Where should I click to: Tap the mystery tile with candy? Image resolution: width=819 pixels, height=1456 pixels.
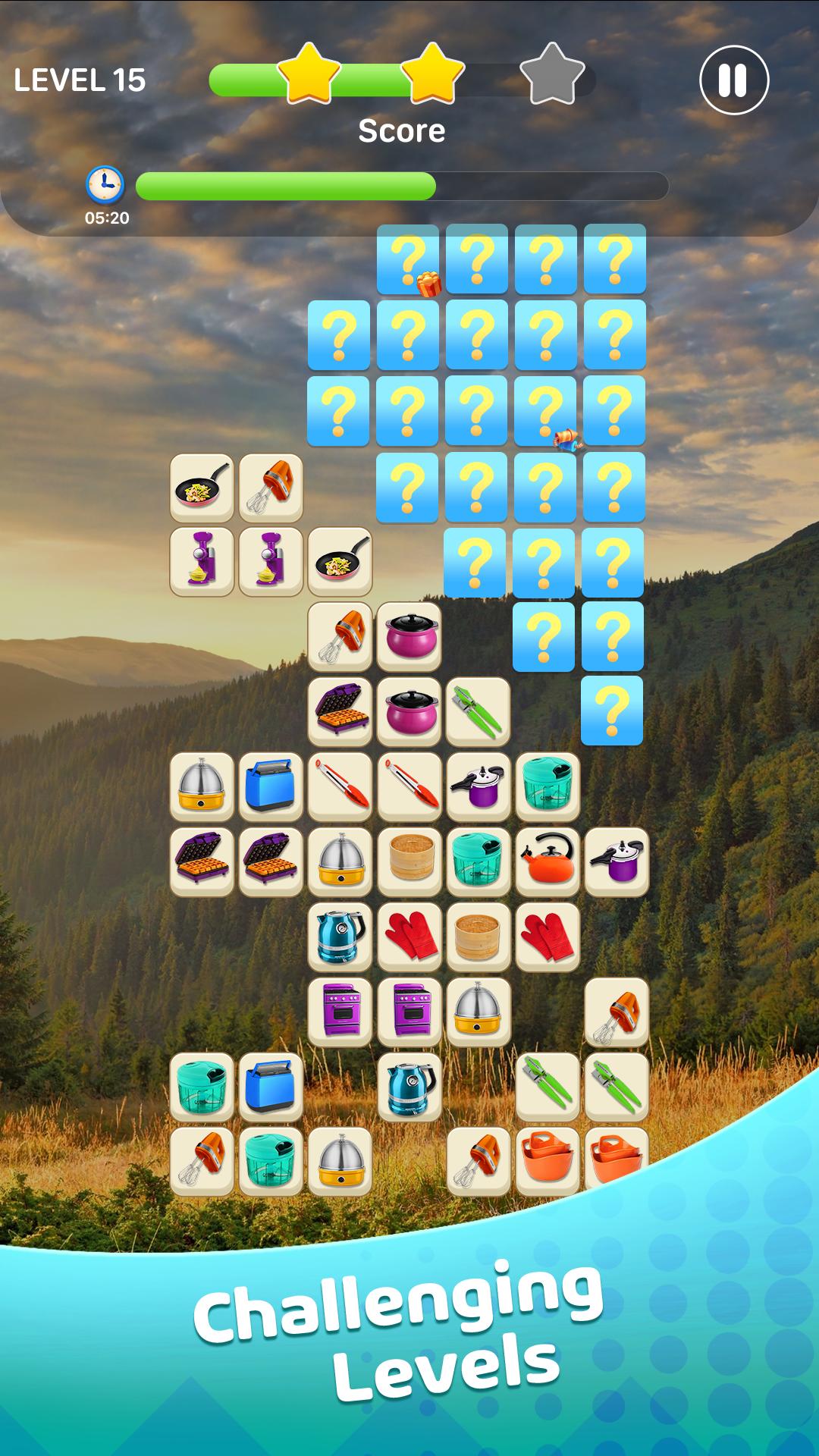tap(545, 411)
